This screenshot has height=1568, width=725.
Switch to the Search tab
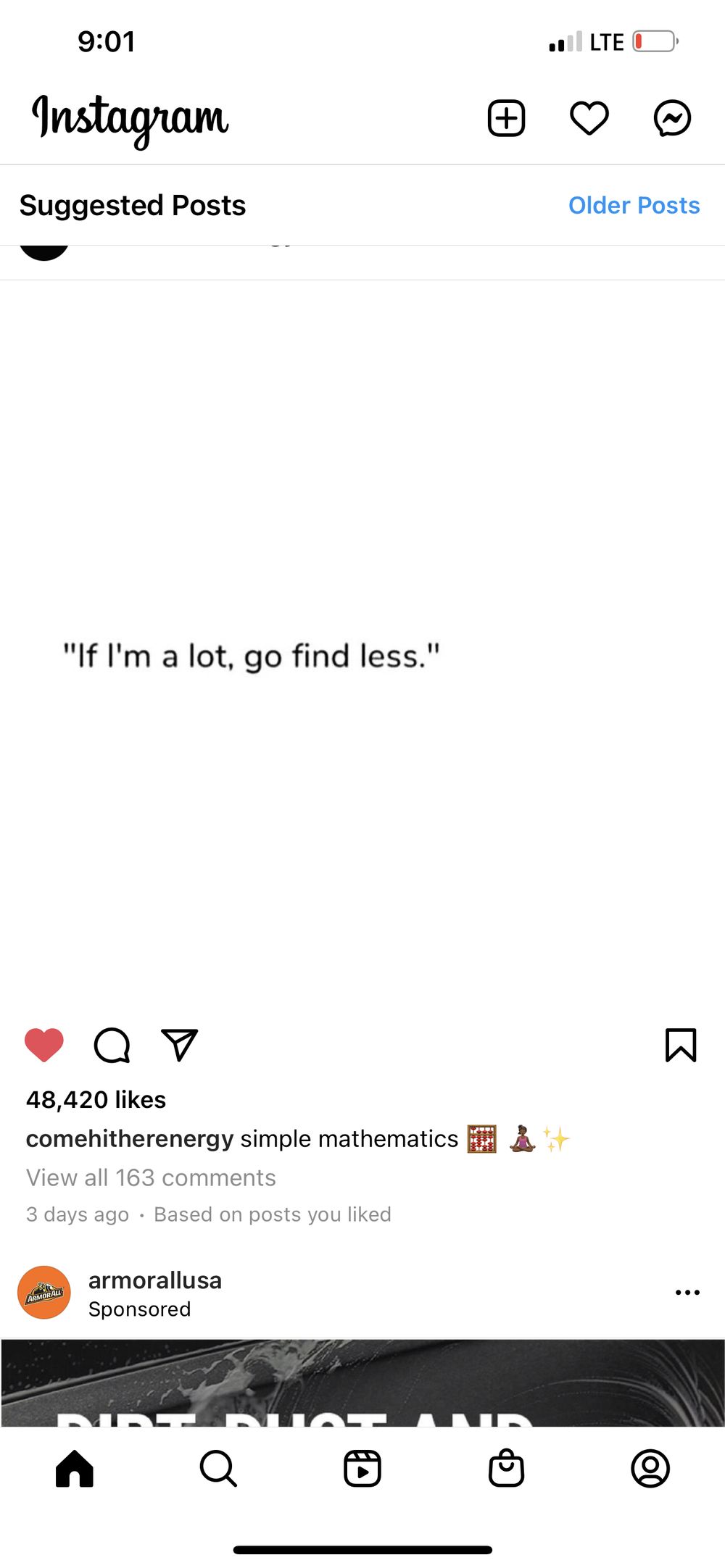(x=218, y=1468)
